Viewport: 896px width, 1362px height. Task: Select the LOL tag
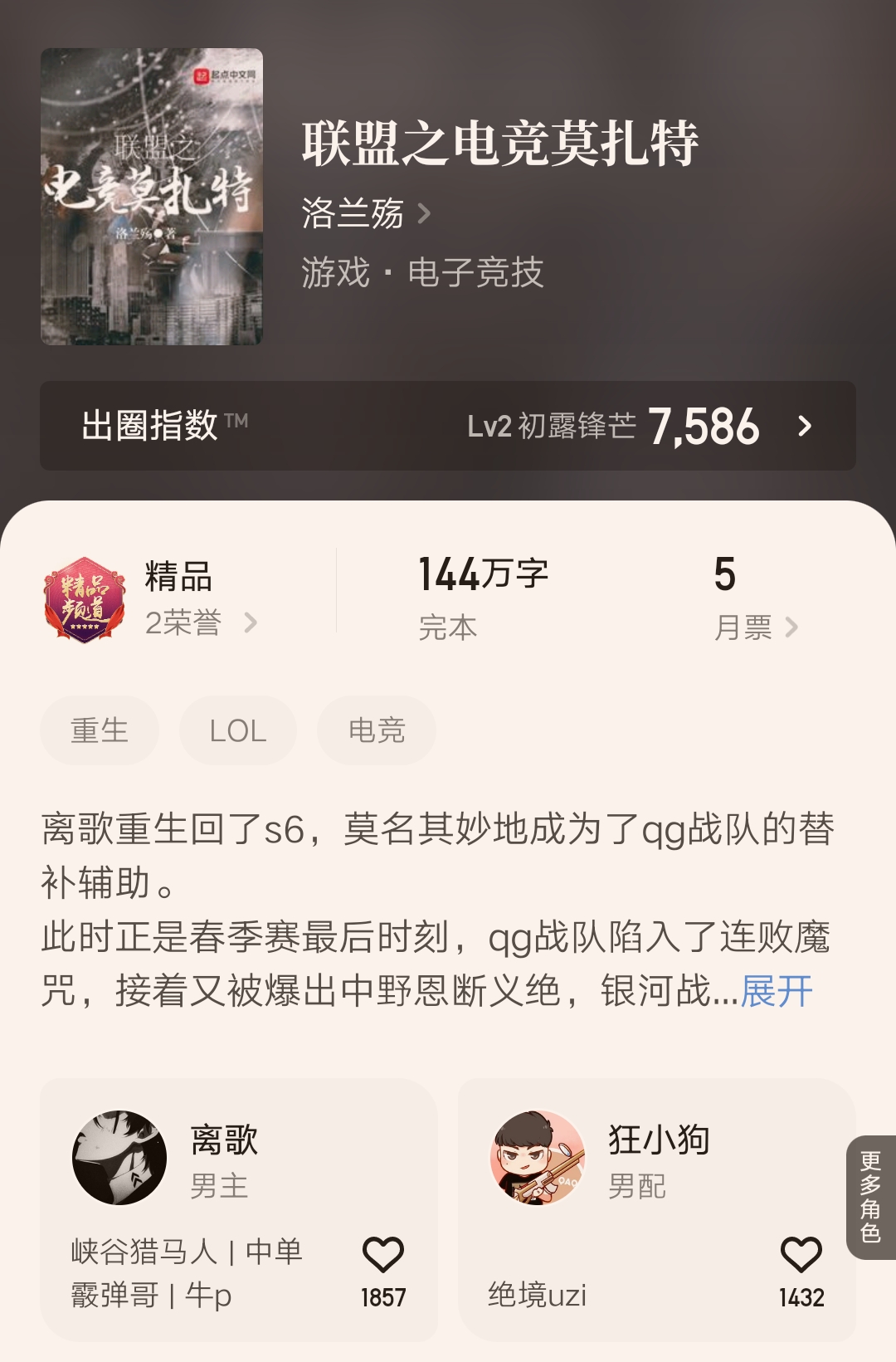pos(237,730)
